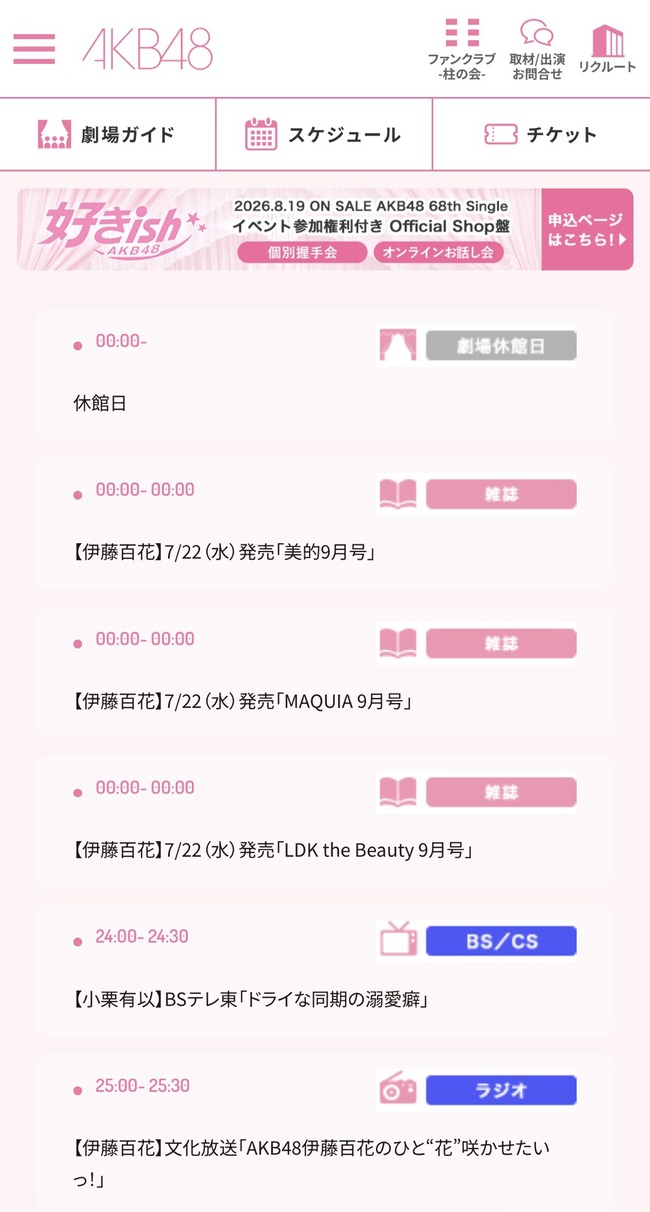Go to the スケジュール tab

pyautogui.click(x=324, y=134)
